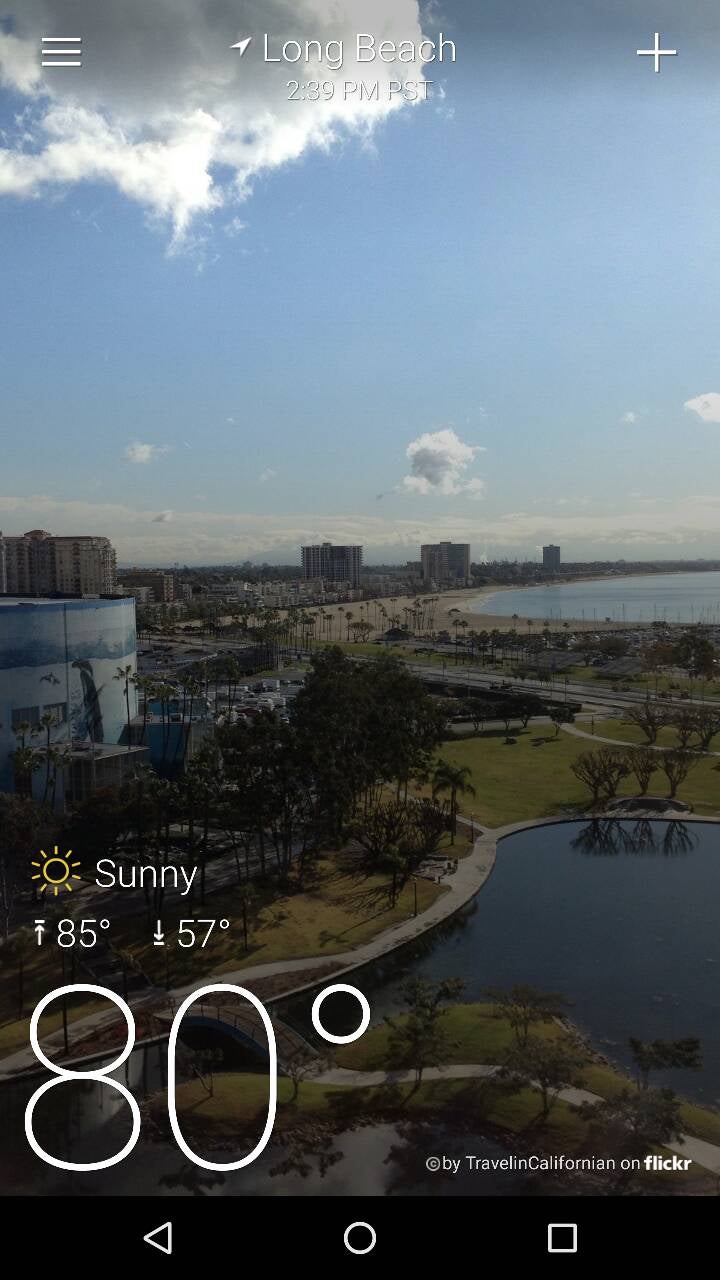Go back using the system back button
This screenshot has width=720, height=1280.
point(158,1238)
